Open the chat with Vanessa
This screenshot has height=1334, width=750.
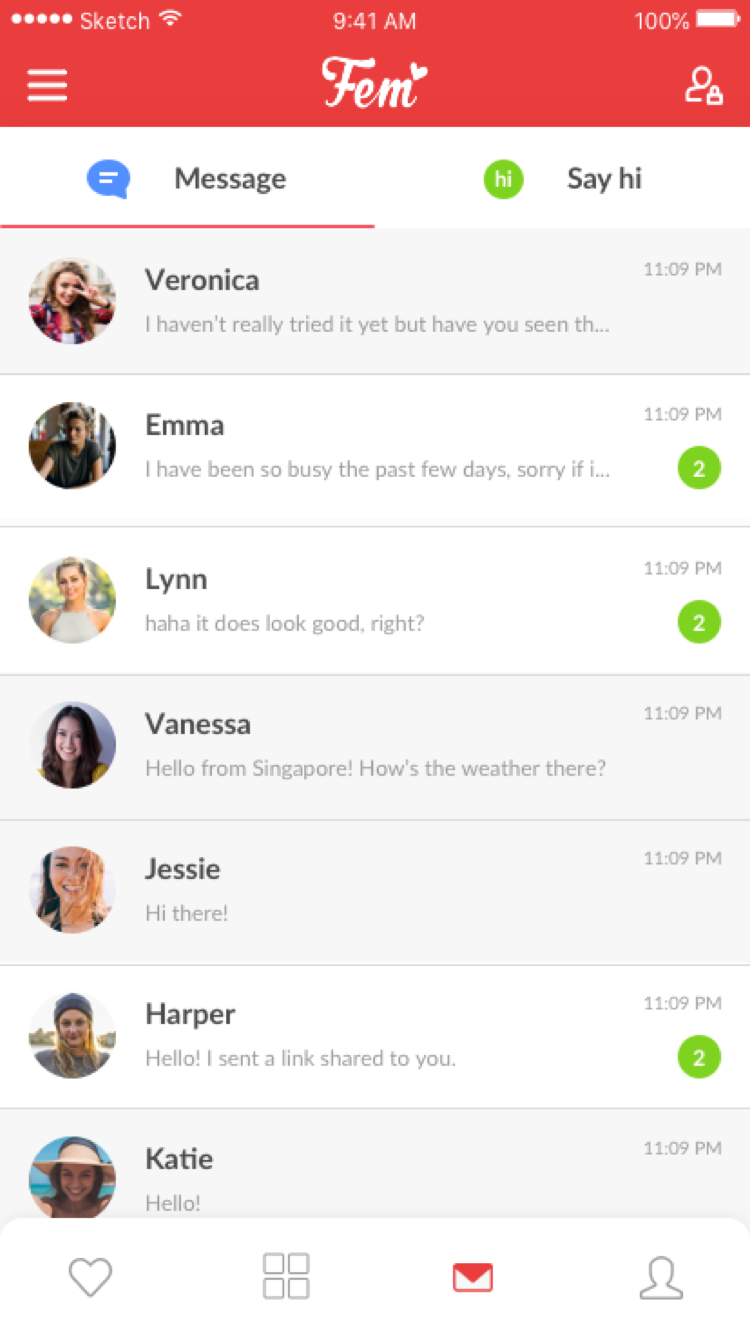(x=375, y=747)
